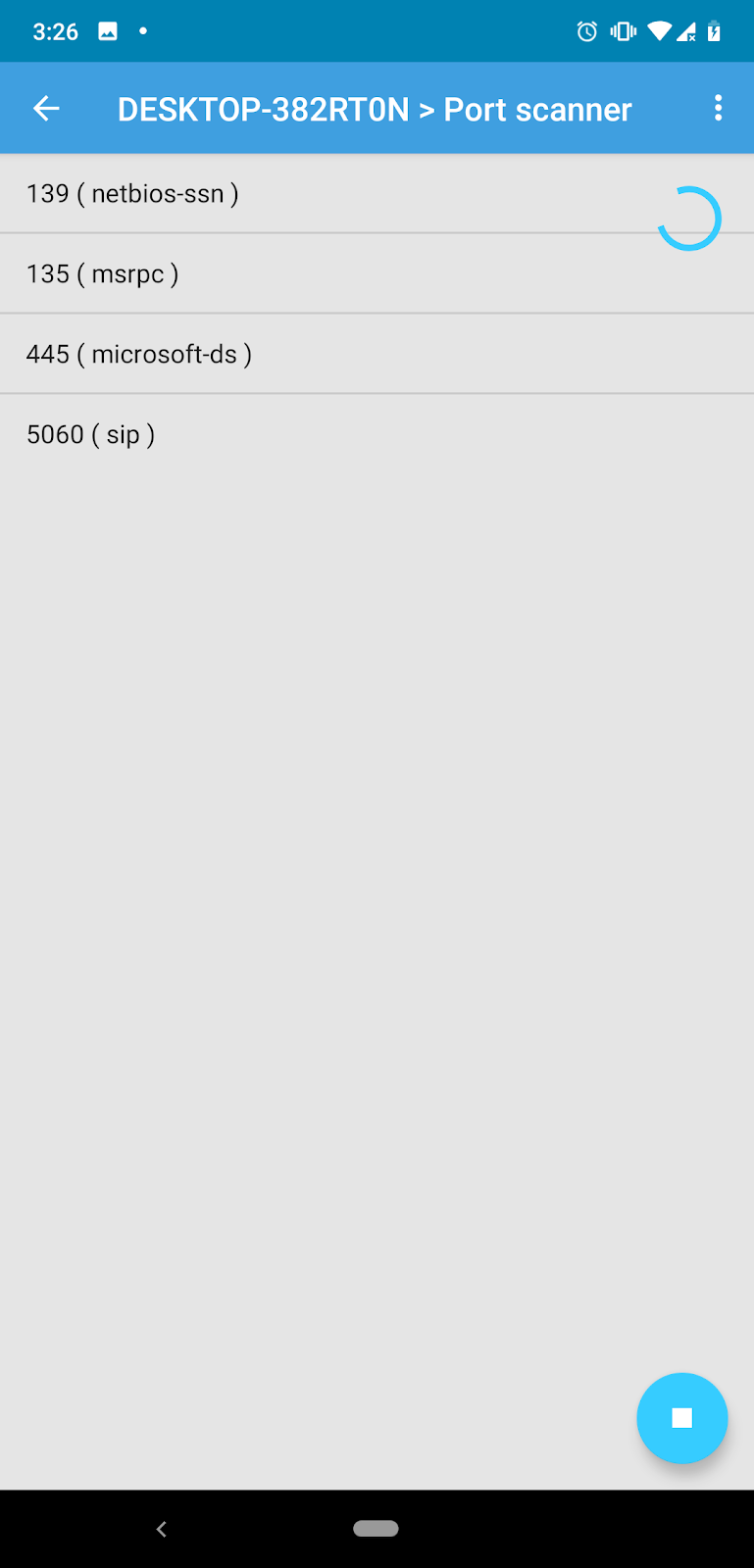
Task: Stop the port scan
Action: pos(681,1417)
